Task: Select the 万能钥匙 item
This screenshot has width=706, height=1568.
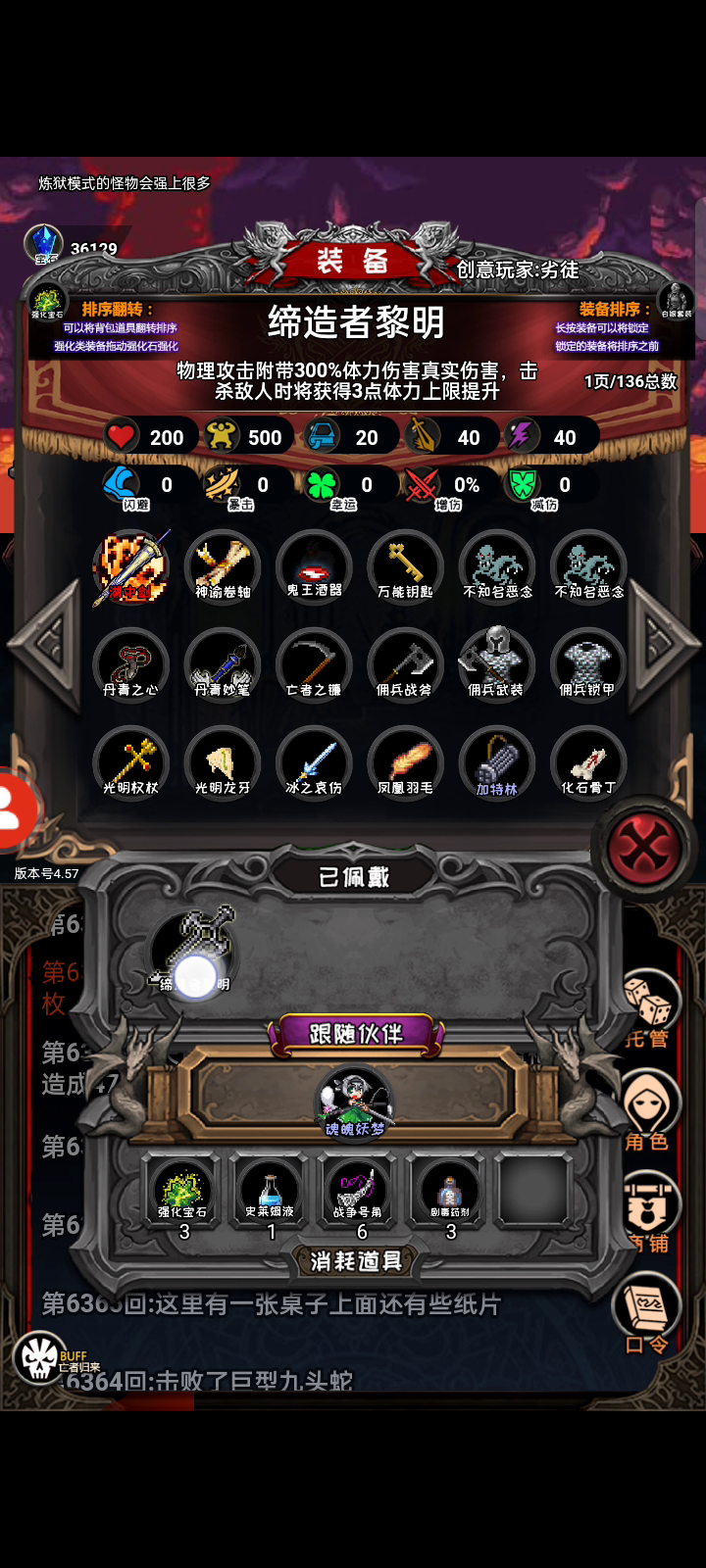Action: tap(405, 567)
